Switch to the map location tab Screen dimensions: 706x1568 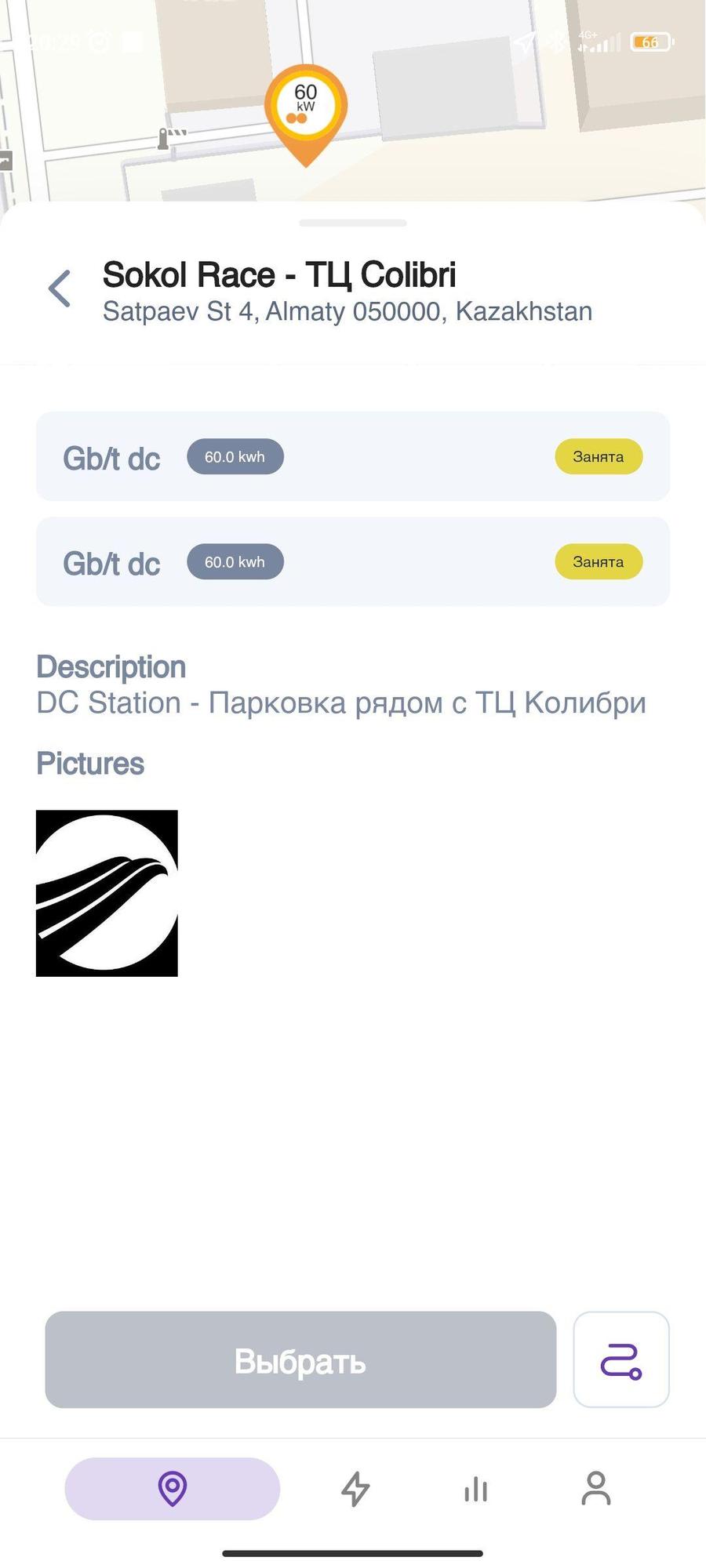tap(172, 1488)
